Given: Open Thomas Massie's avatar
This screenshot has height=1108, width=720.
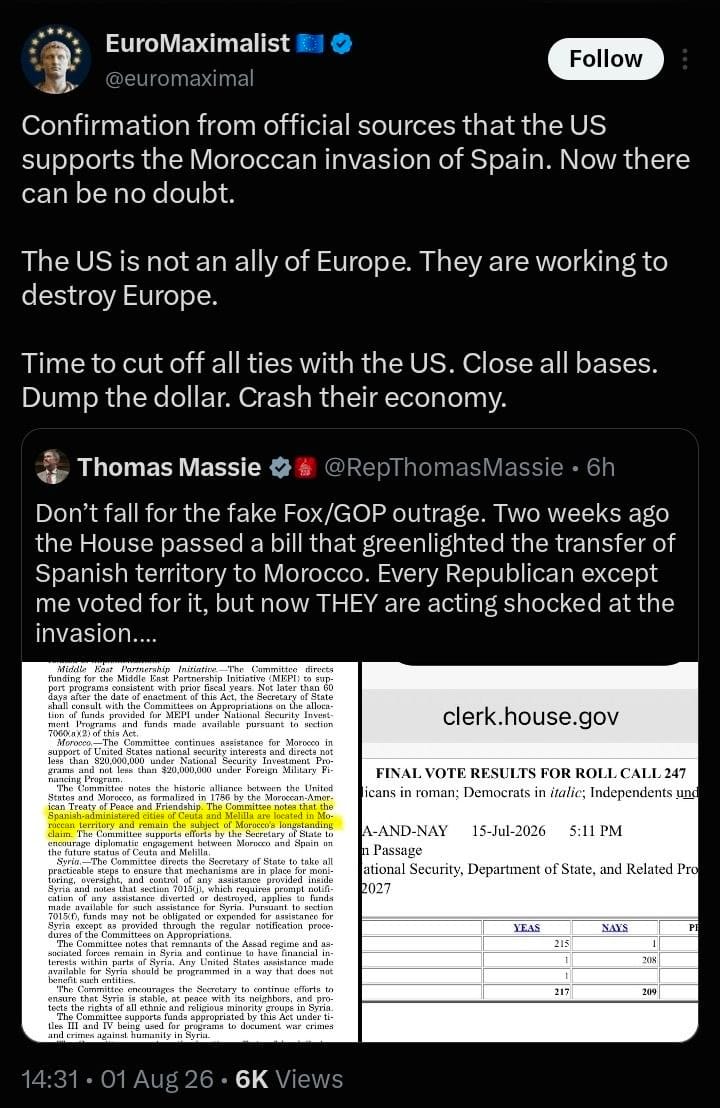Looking at the screenshot, I should [x=52, y=467].
